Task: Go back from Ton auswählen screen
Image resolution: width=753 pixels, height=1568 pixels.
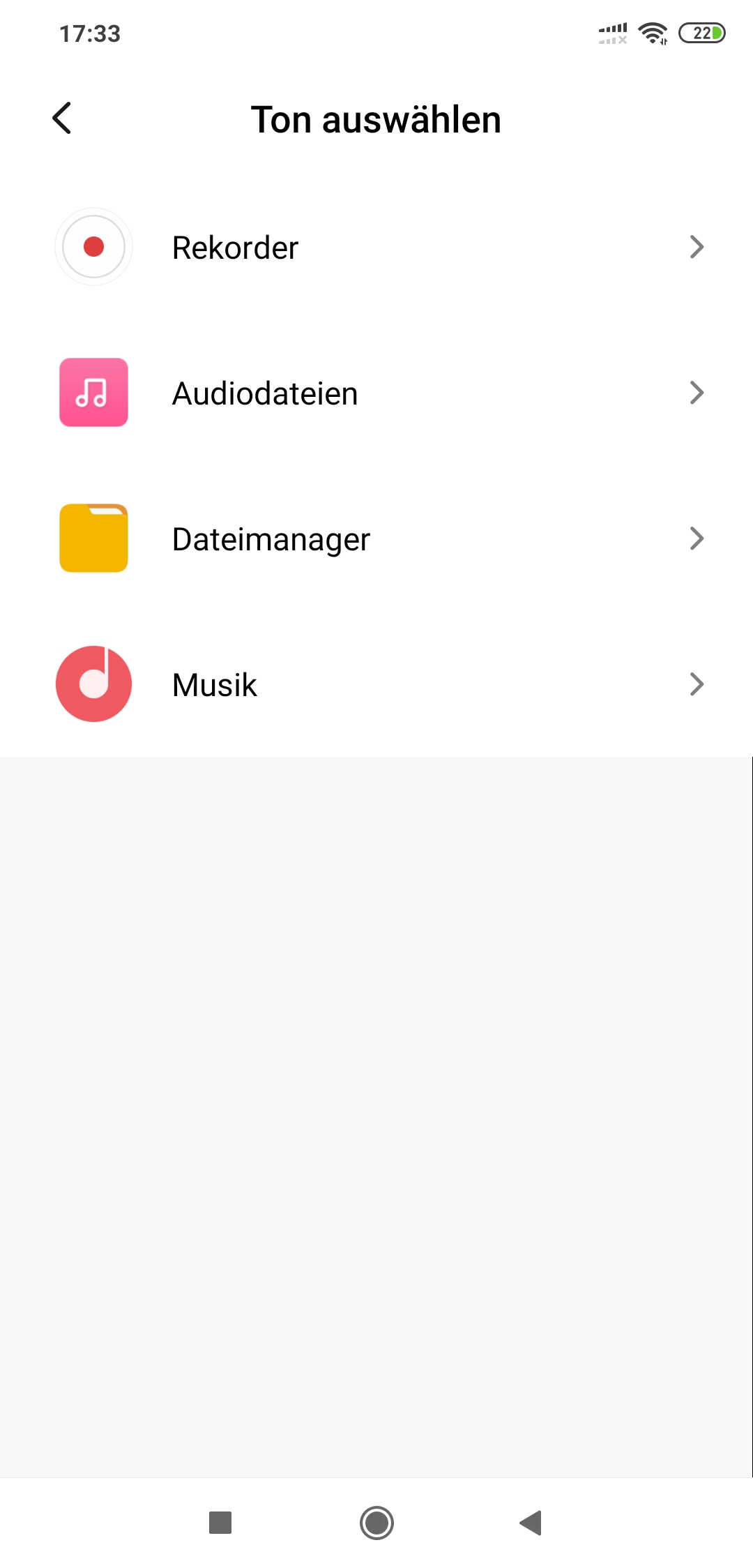Action: pyautogui.click(x=62, y=118)
